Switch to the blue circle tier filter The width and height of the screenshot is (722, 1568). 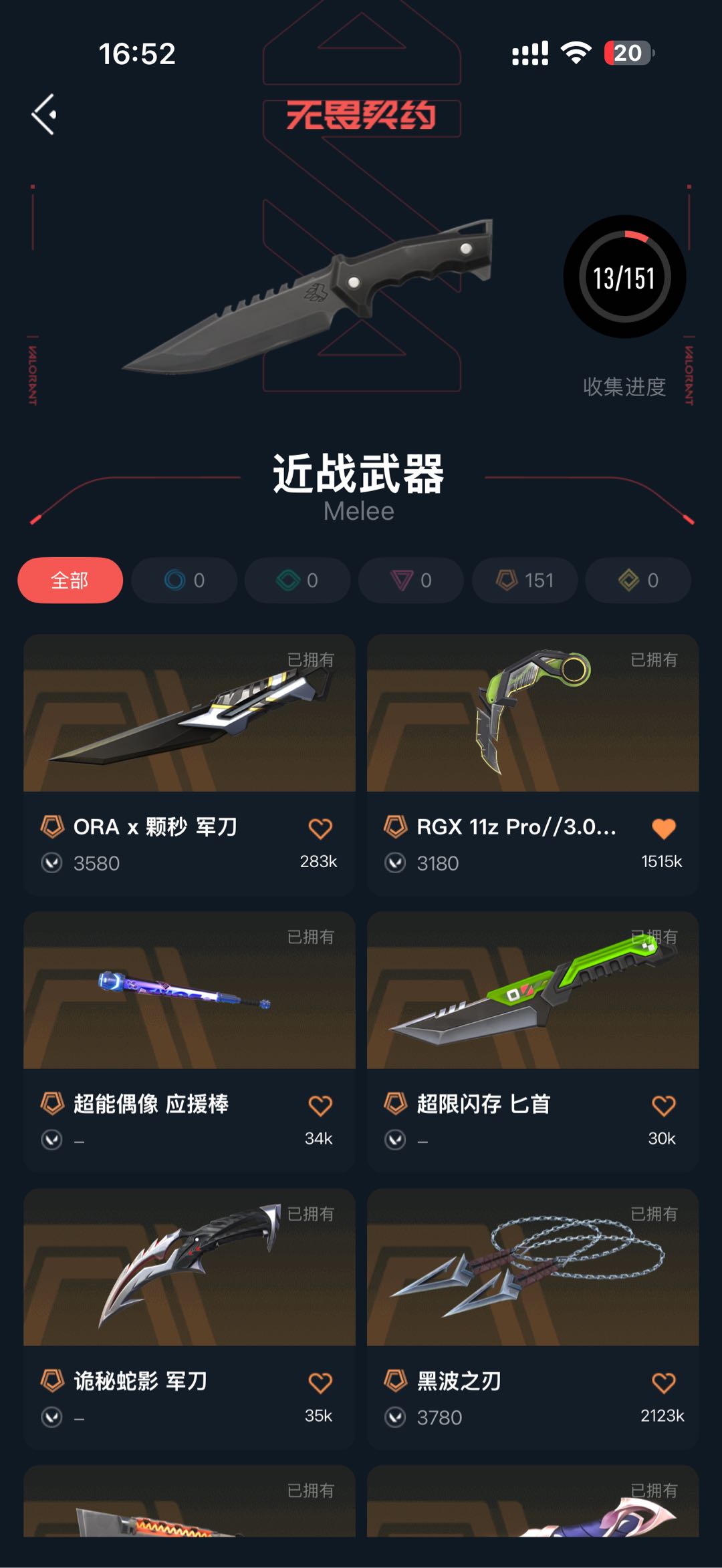[185, 580]
